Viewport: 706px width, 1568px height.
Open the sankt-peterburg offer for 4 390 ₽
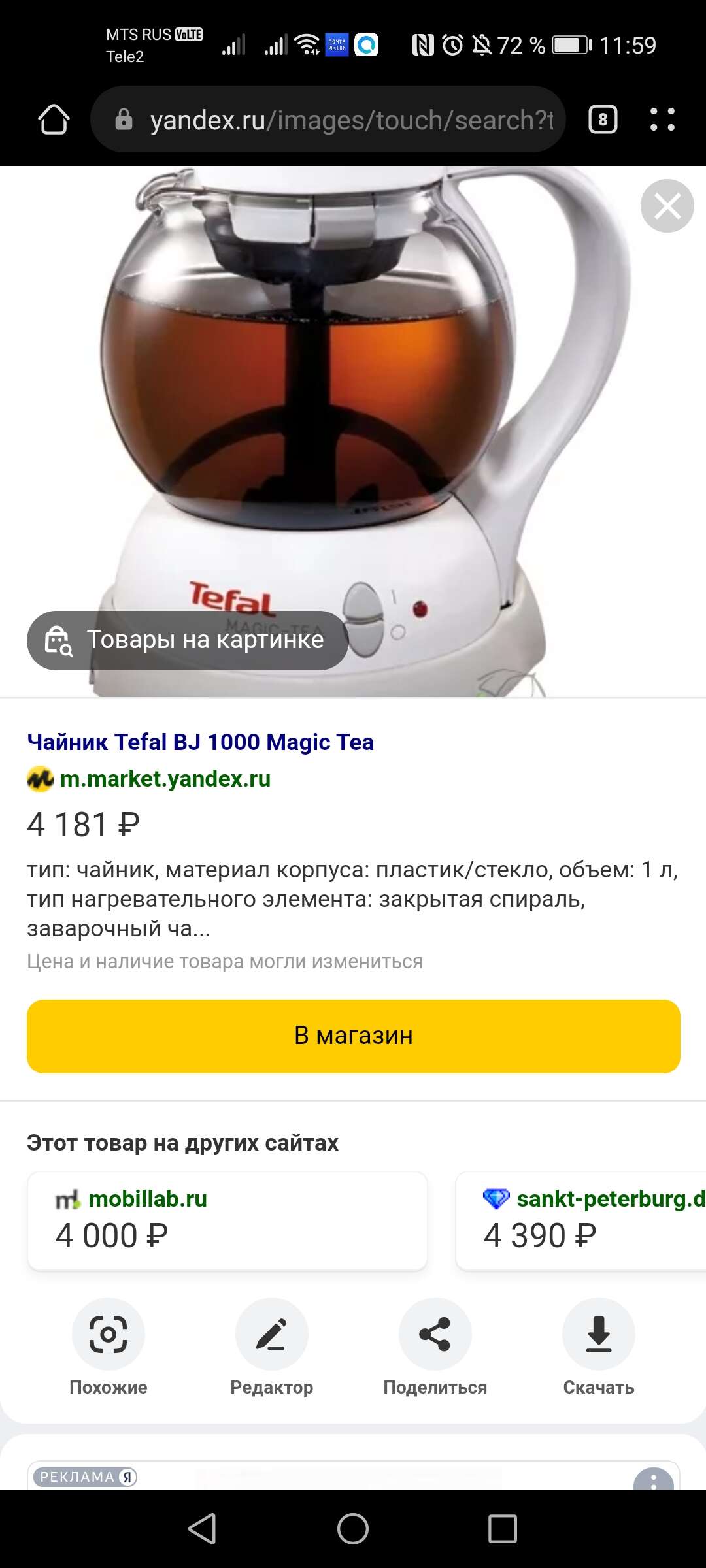click(x=580, y=1220)
